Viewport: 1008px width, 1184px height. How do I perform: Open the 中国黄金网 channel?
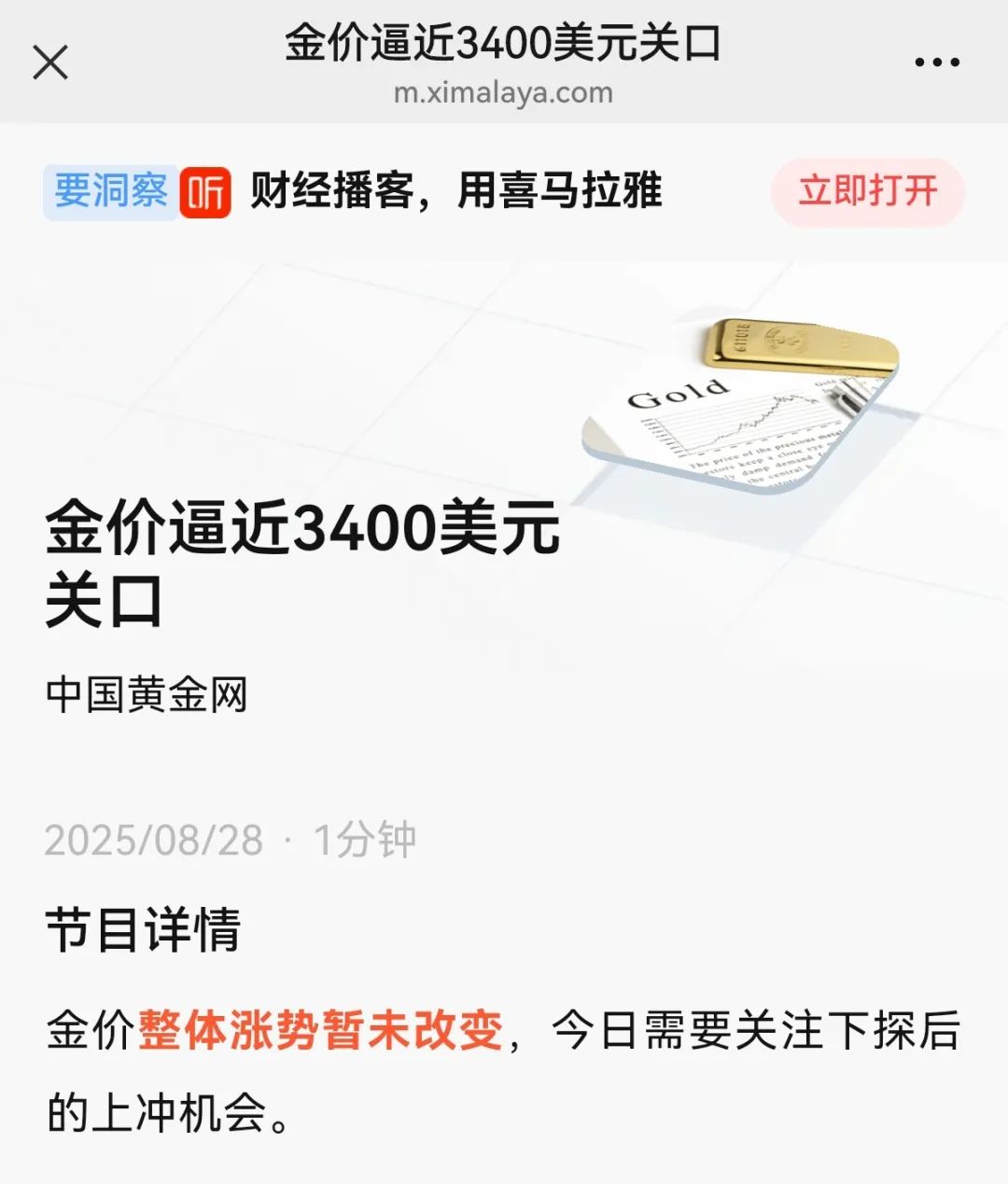click(x=147, y=695)
